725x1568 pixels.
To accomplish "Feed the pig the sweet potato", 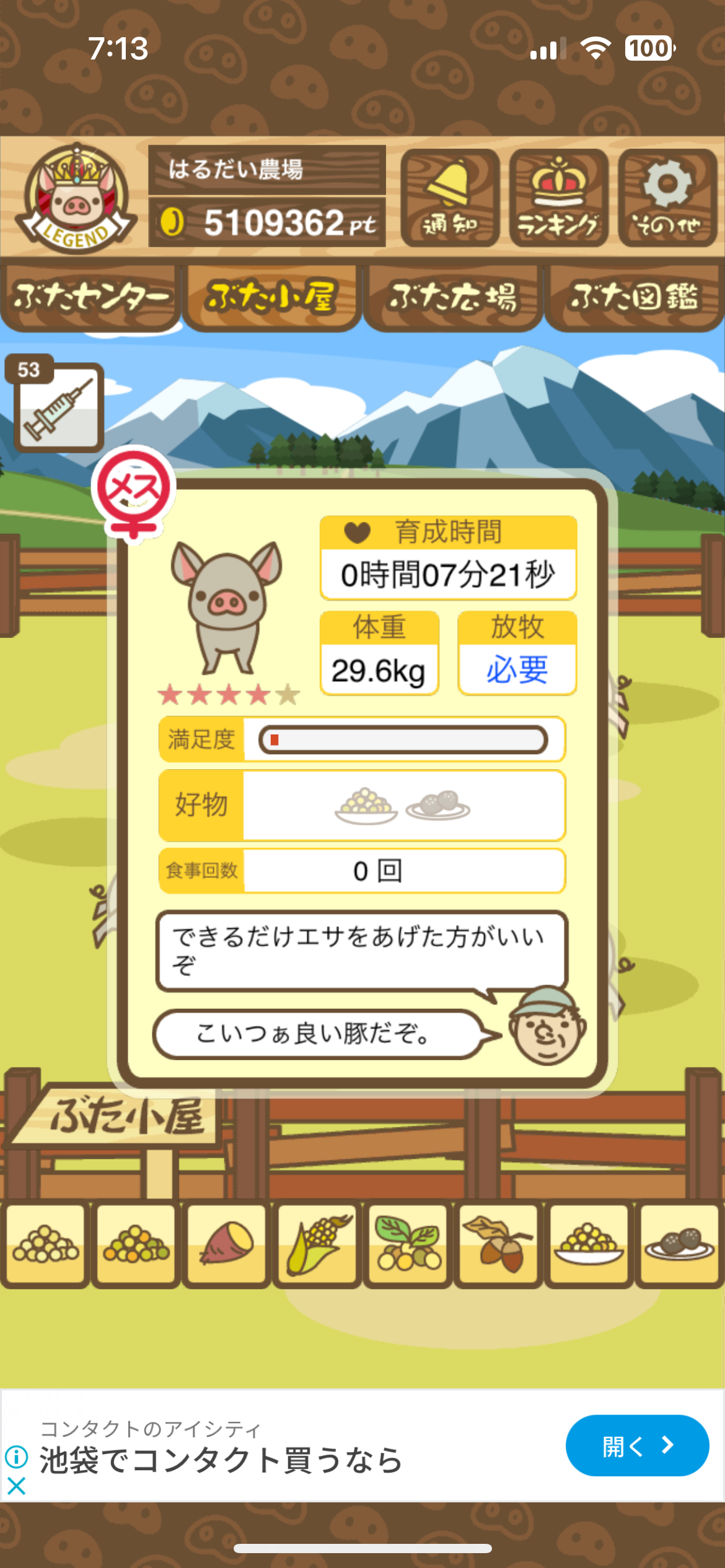I will [227, 1244].
